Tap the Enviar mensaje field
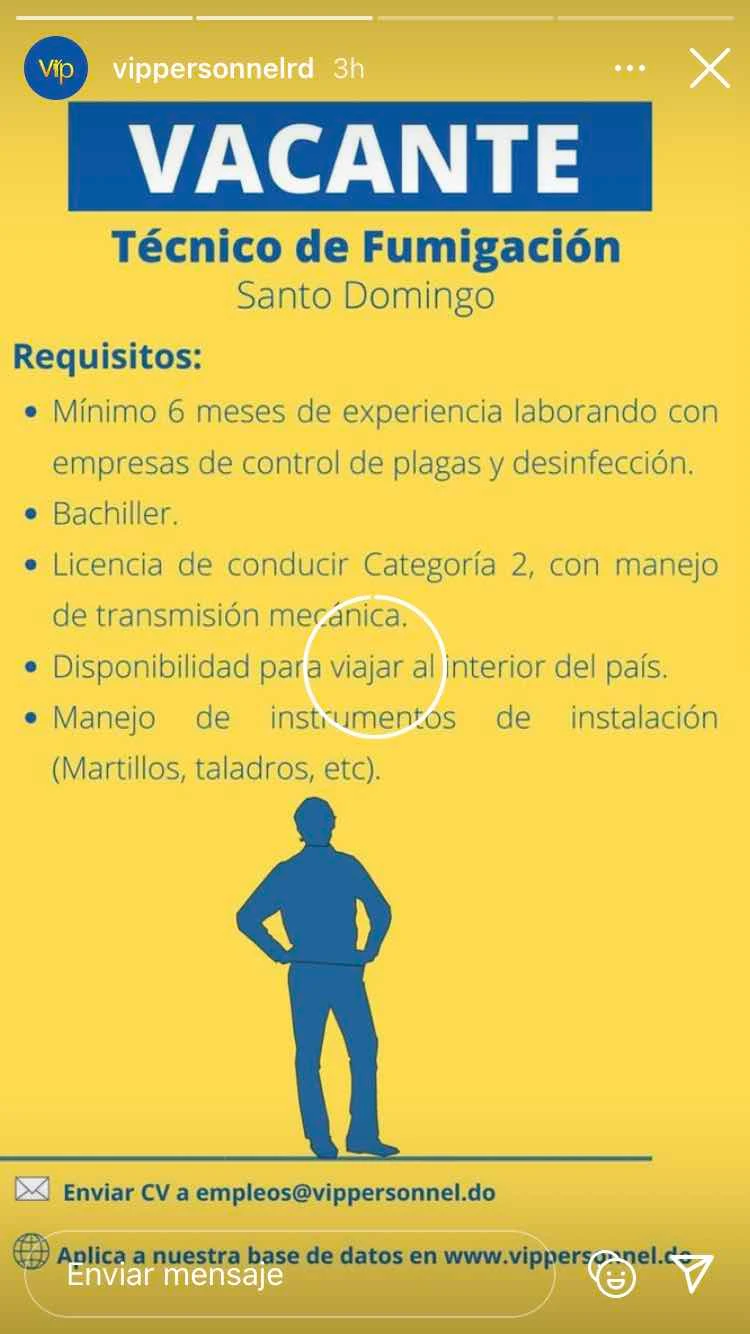The width and height of the screenshot is (750, 1334). tap(290, 1274)
